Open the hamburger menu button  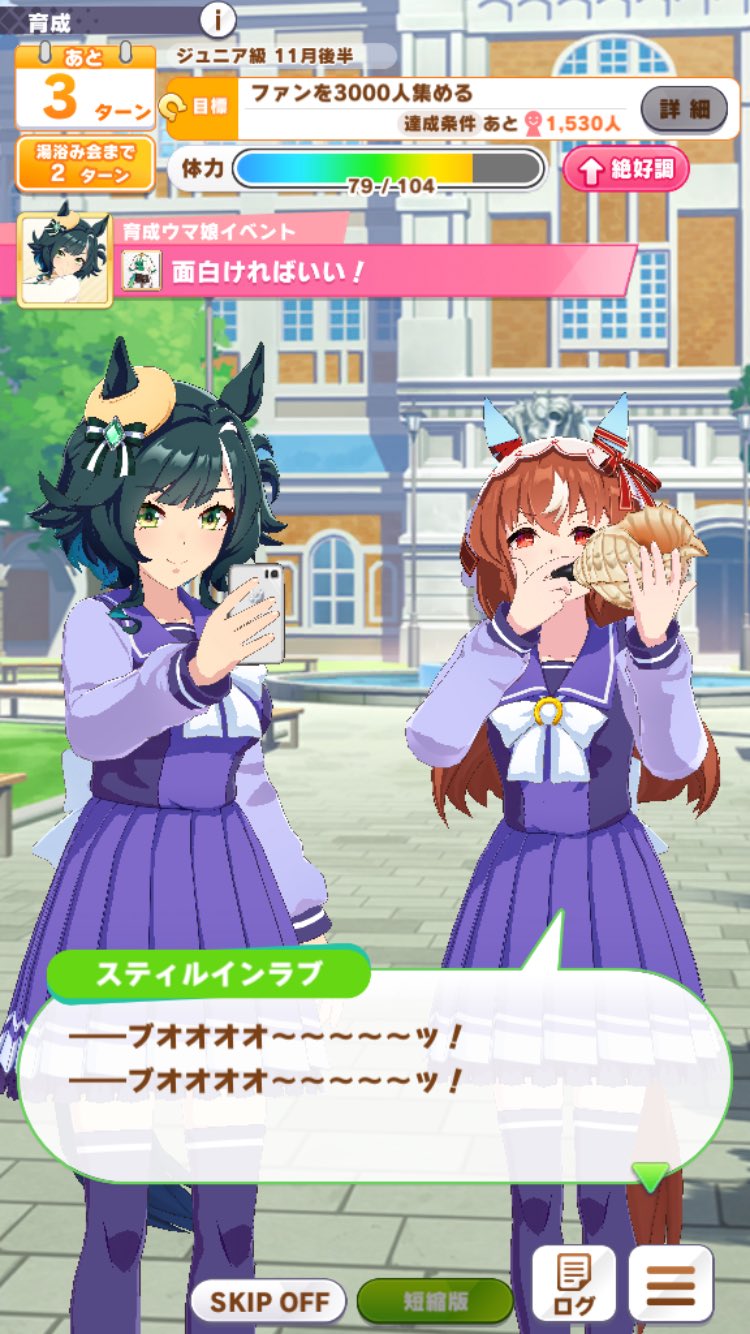pos(671,1284)
